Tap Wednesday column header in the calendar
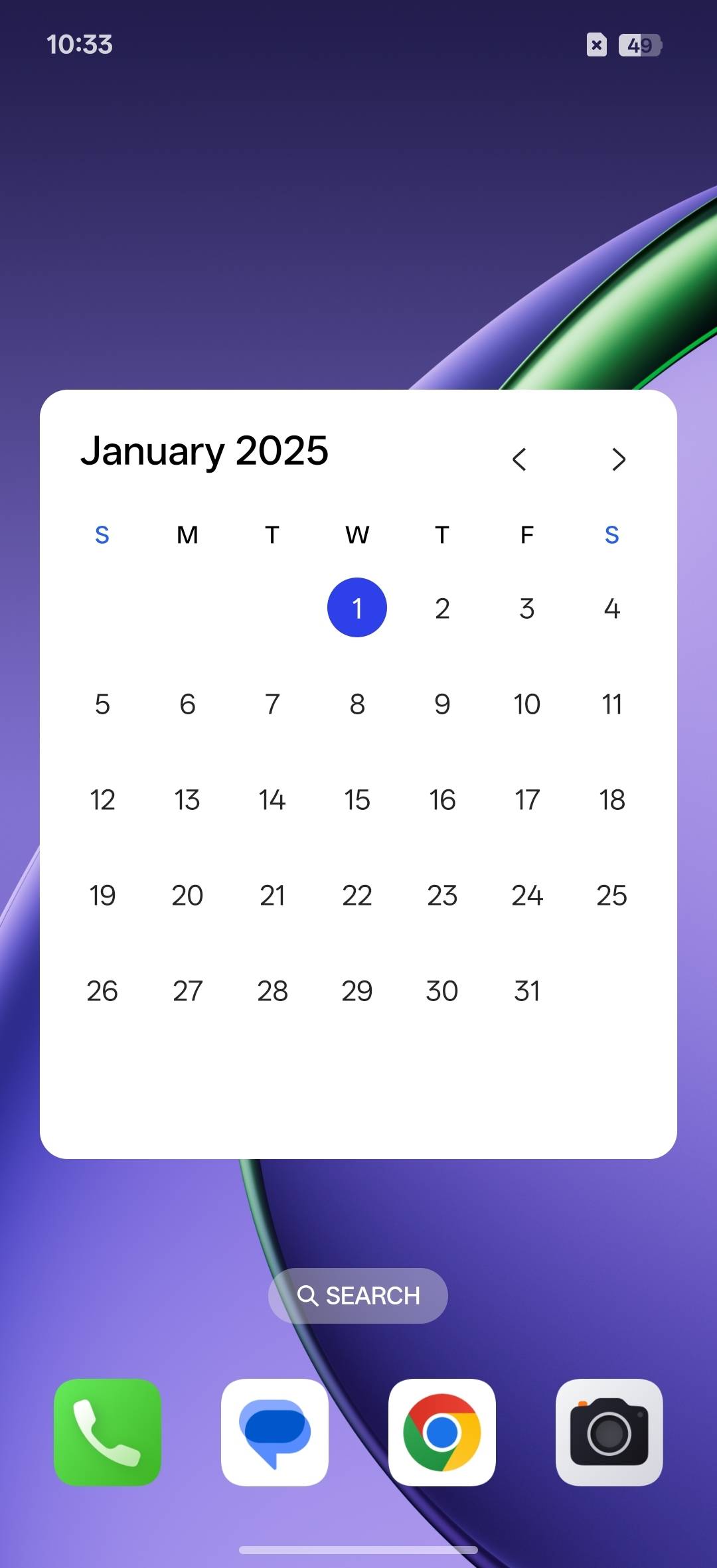The height and width of the screenshot is (1568, 717). tap(357, 535)
